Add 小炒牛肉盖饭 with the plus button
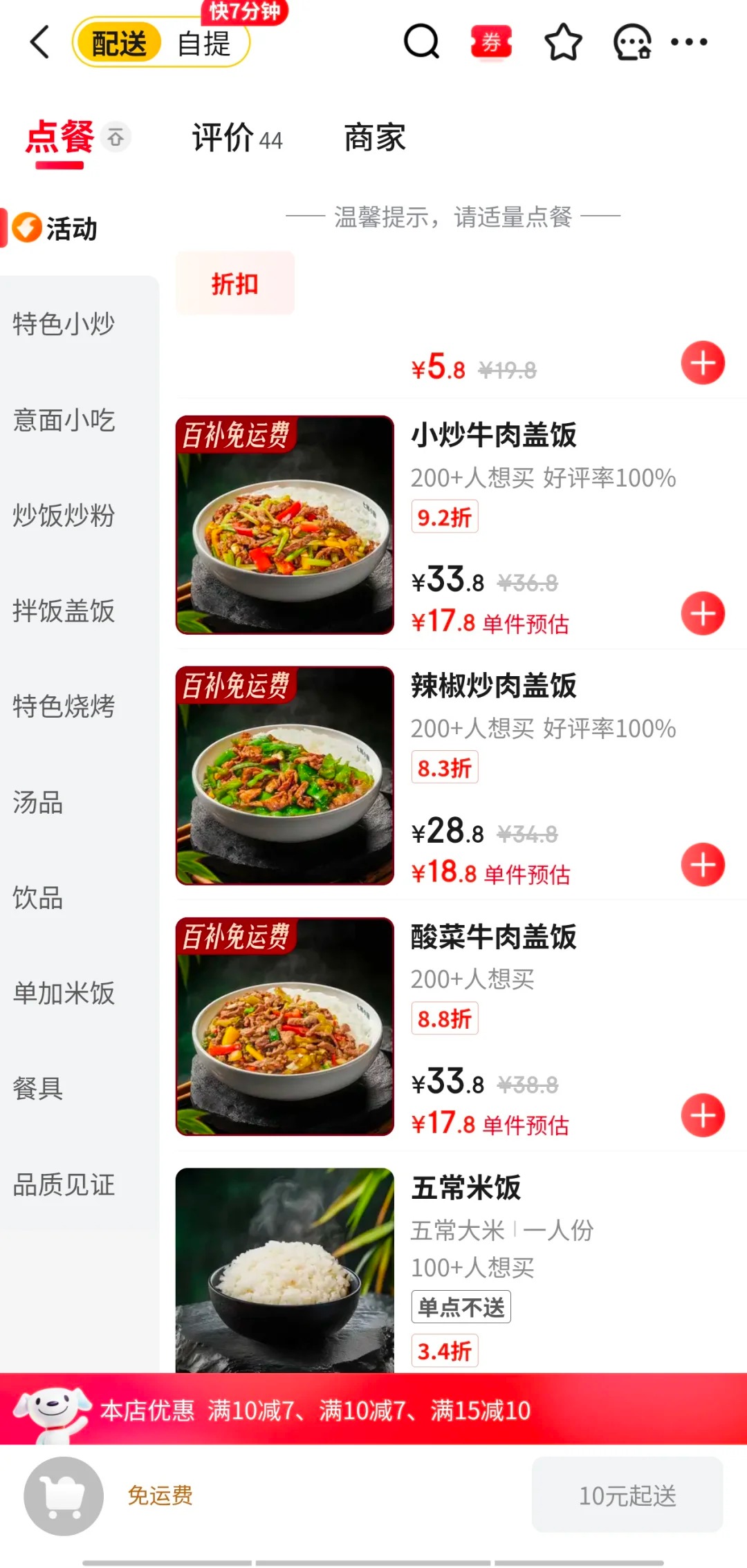 (703, 613)
